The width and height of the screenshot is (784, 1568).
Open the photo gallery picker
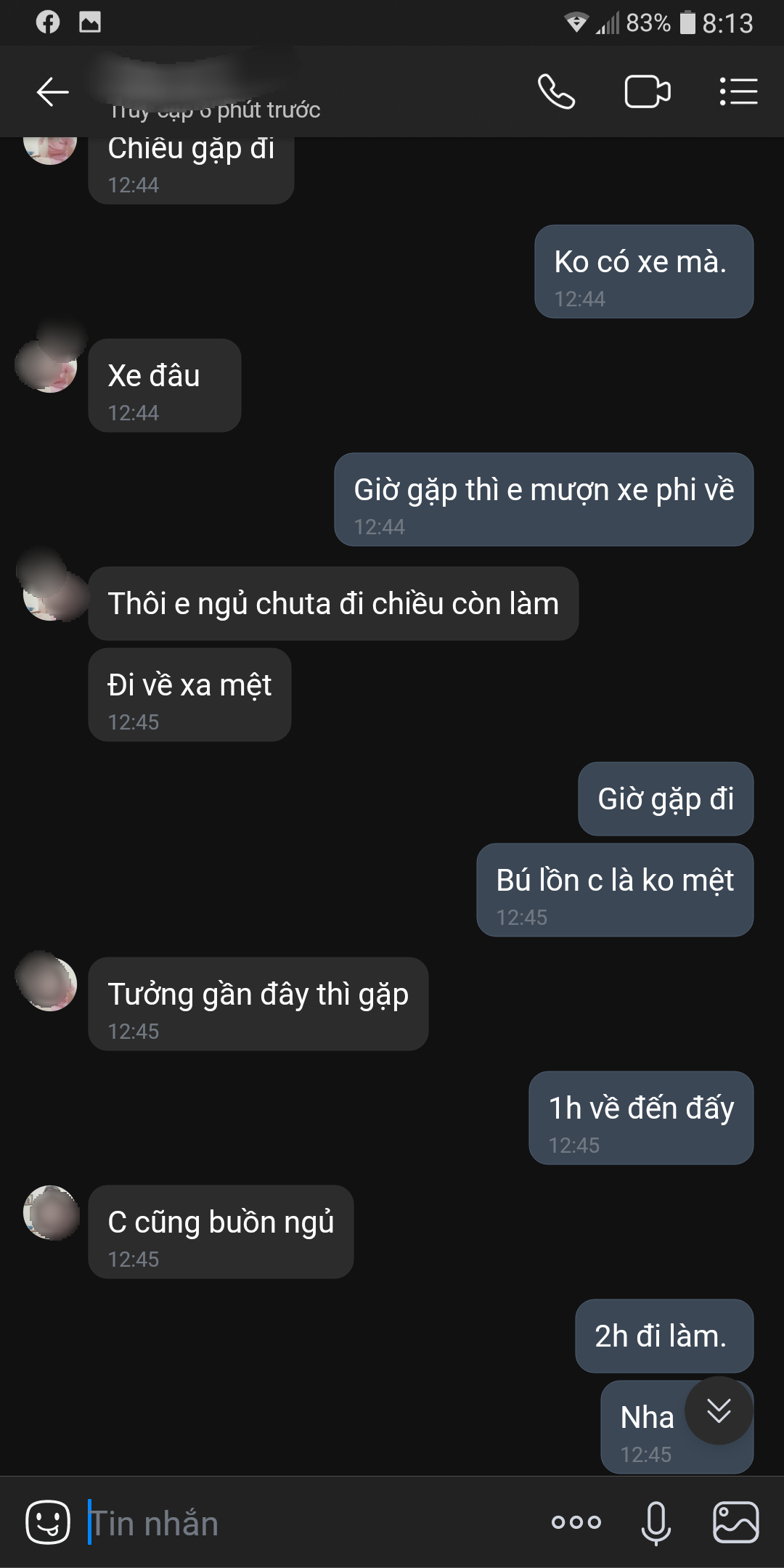click(x=736, y=1522)
